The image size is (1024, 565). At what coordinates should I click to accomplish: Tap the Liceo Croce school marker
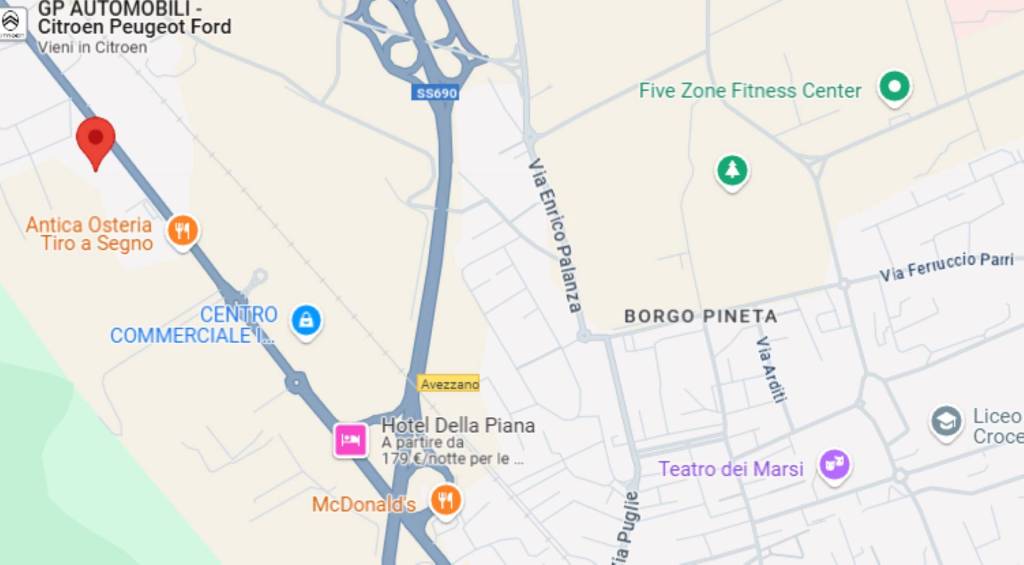click(x=946, y=421)
